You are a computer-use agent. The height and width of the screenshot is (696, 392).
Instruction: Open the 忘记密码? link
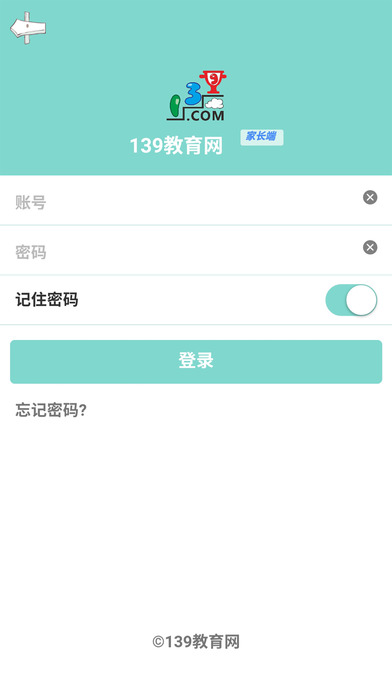click(51, 410)
